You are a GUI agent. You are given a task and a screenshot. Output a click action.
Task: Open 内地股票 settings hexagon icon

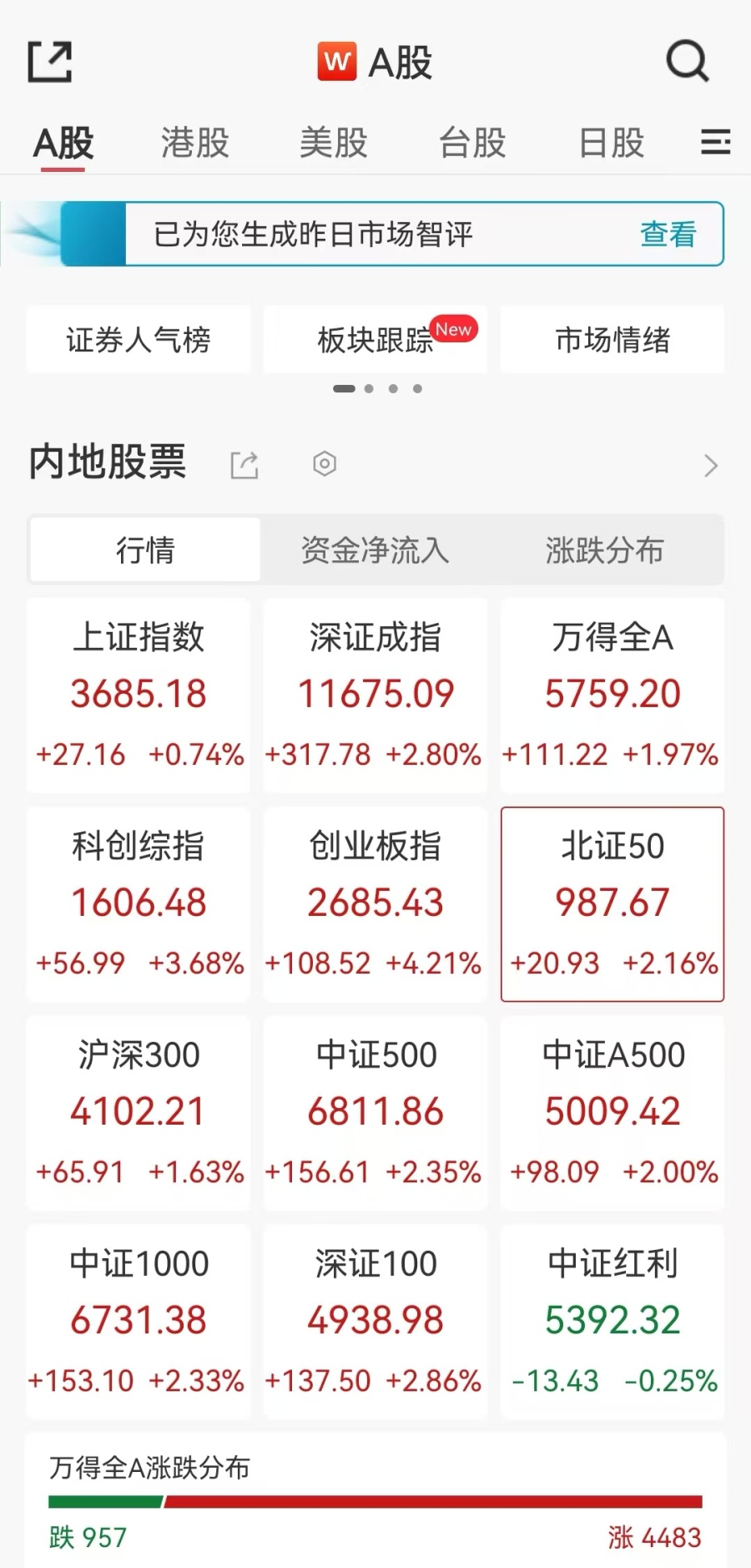(325, 463)
